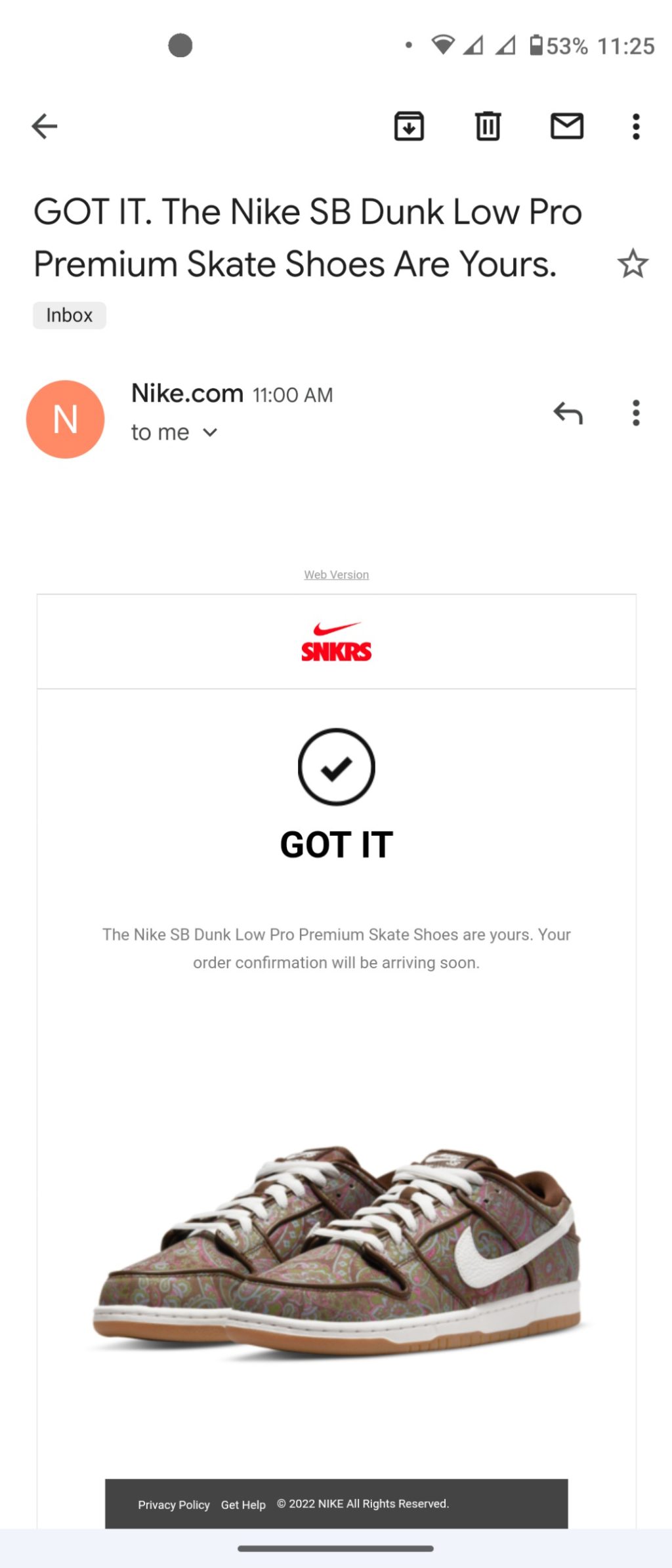Image resolution: width=672 pixels, height=1568 pixels.
Task: Open the Web Version link
Action: 336,575
